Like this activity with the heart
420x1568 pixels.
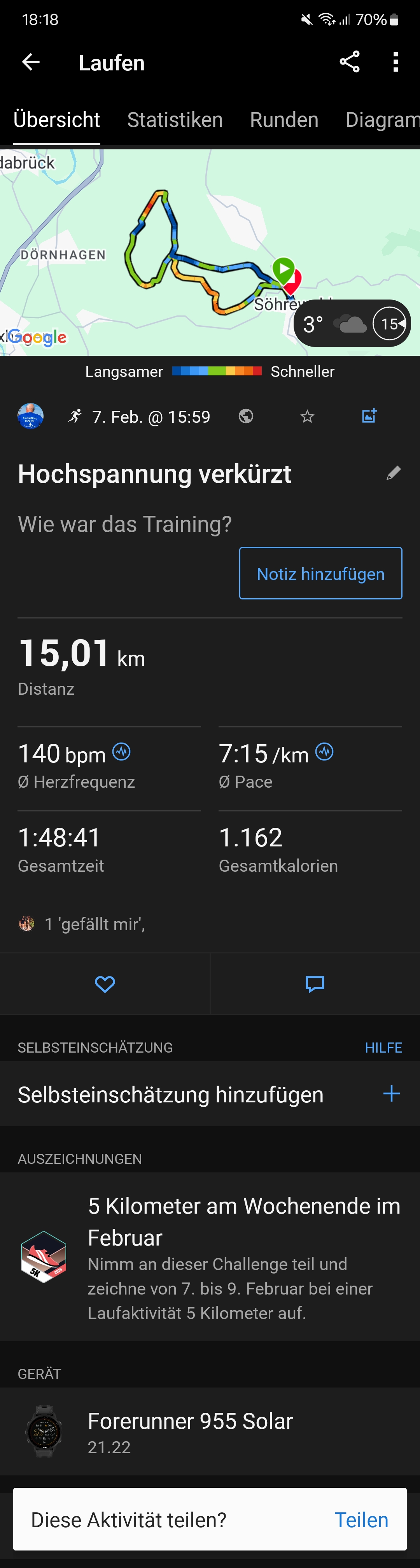click(105, 984)
